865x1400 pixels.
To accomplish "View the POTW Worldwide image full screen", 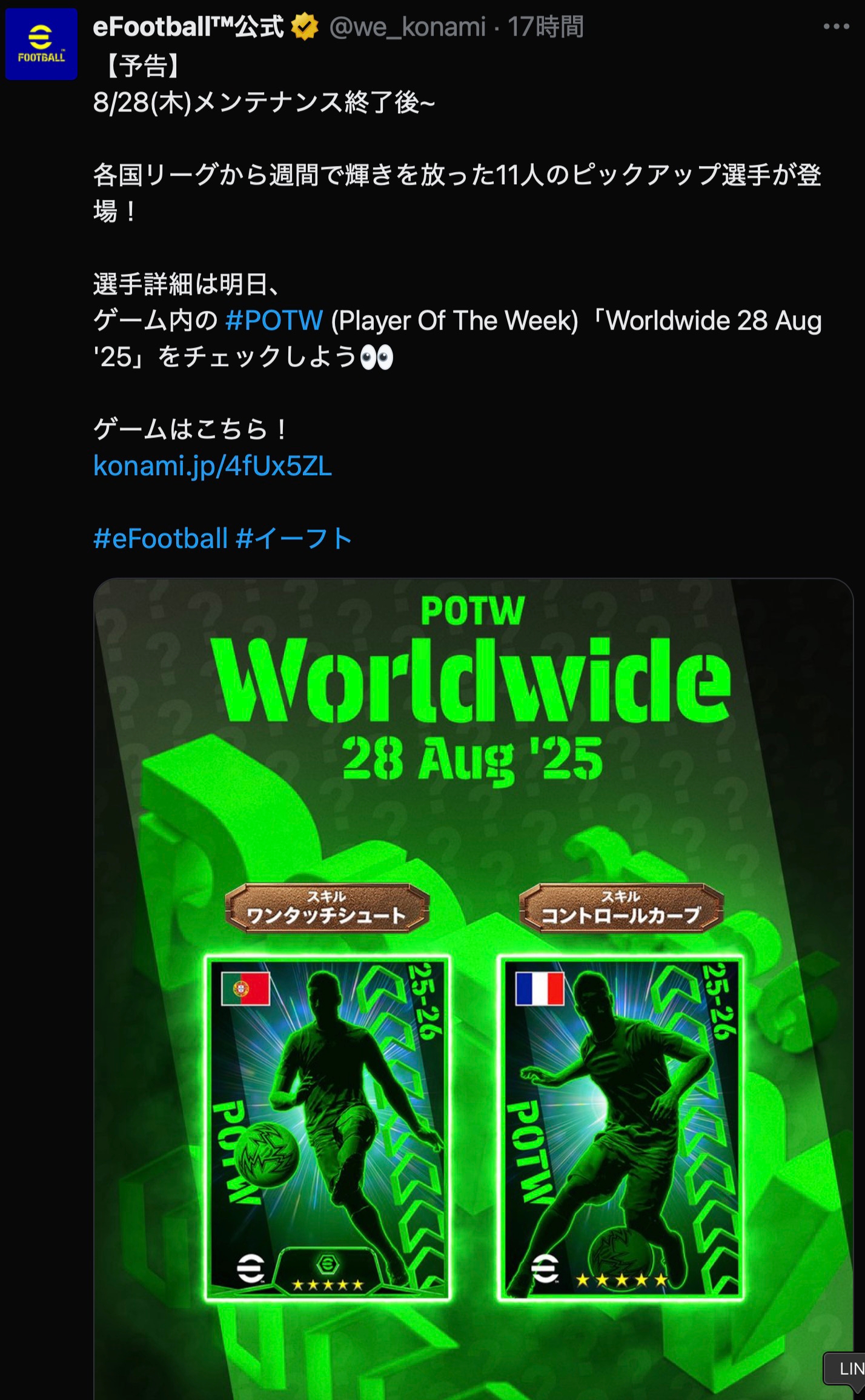I will (x=472, y=970).
